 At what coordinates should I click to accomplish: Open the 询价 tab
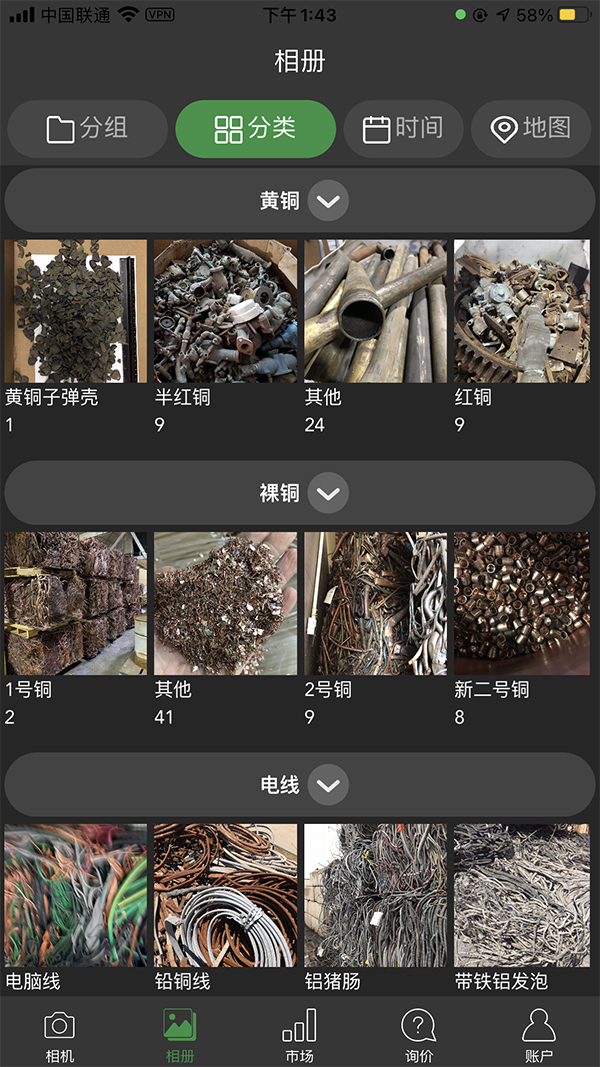tap(419, 1035)
